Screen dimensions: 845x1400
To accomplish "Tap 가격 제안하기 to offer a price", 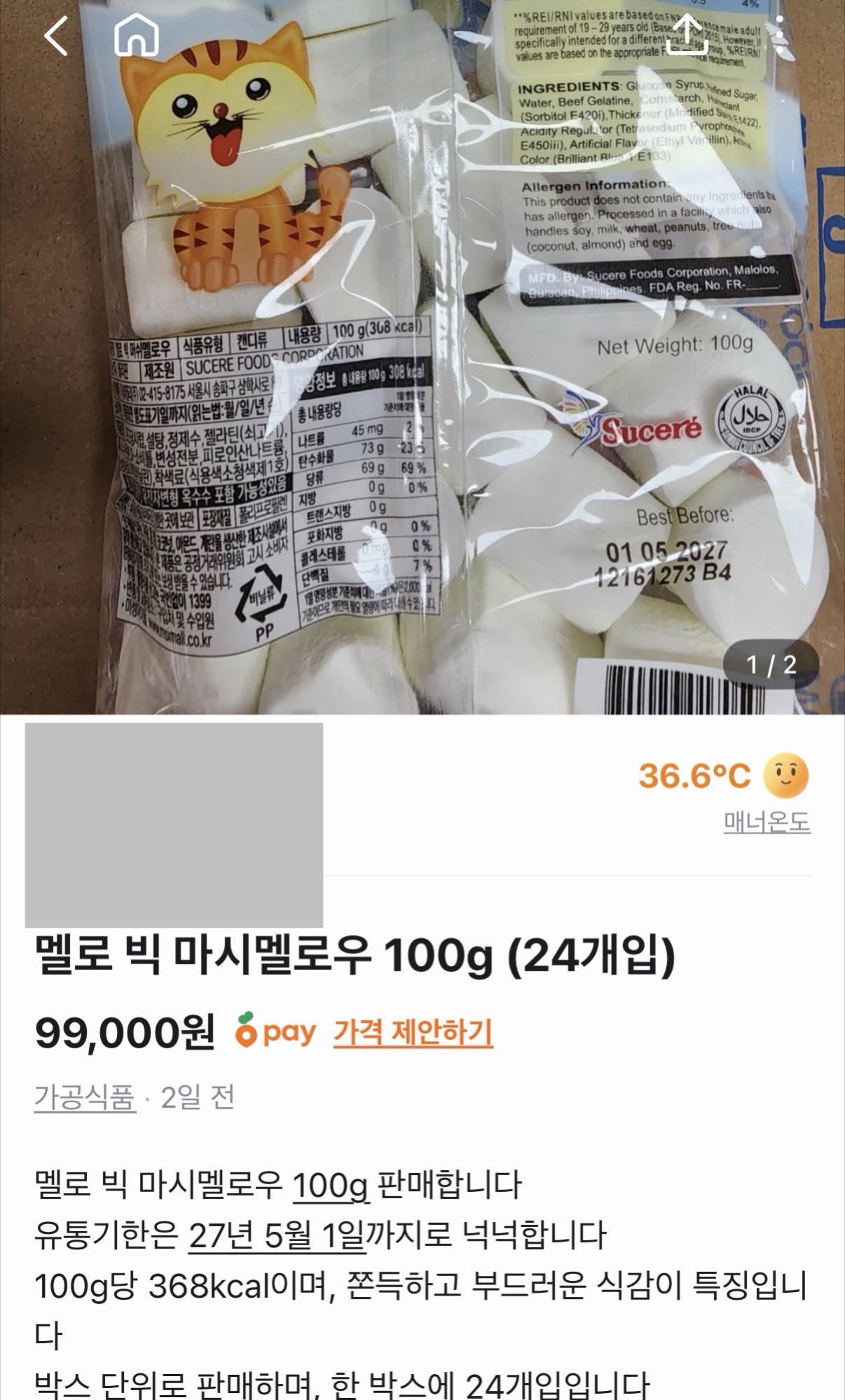I will point(413,1032).
